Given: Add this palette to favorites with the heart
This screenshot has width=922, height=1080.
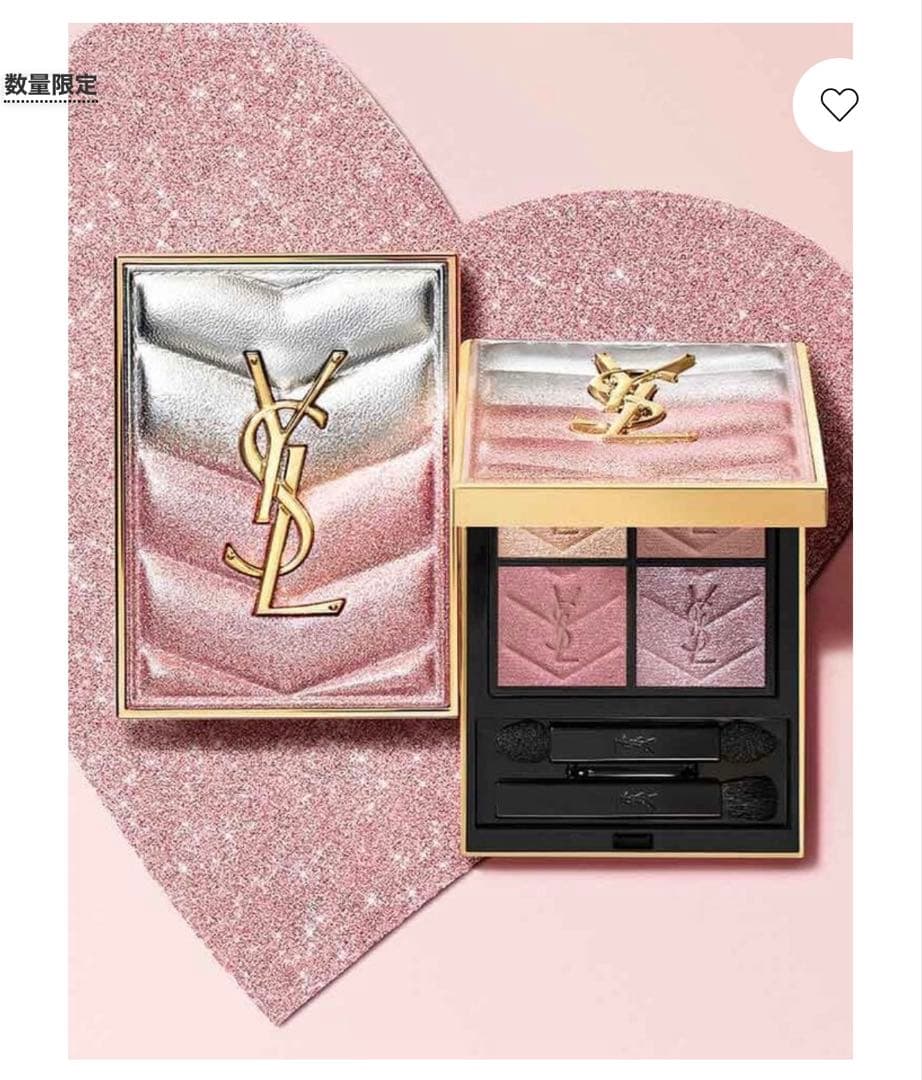Looking at the screenshot, I should [x=838, y=104].
